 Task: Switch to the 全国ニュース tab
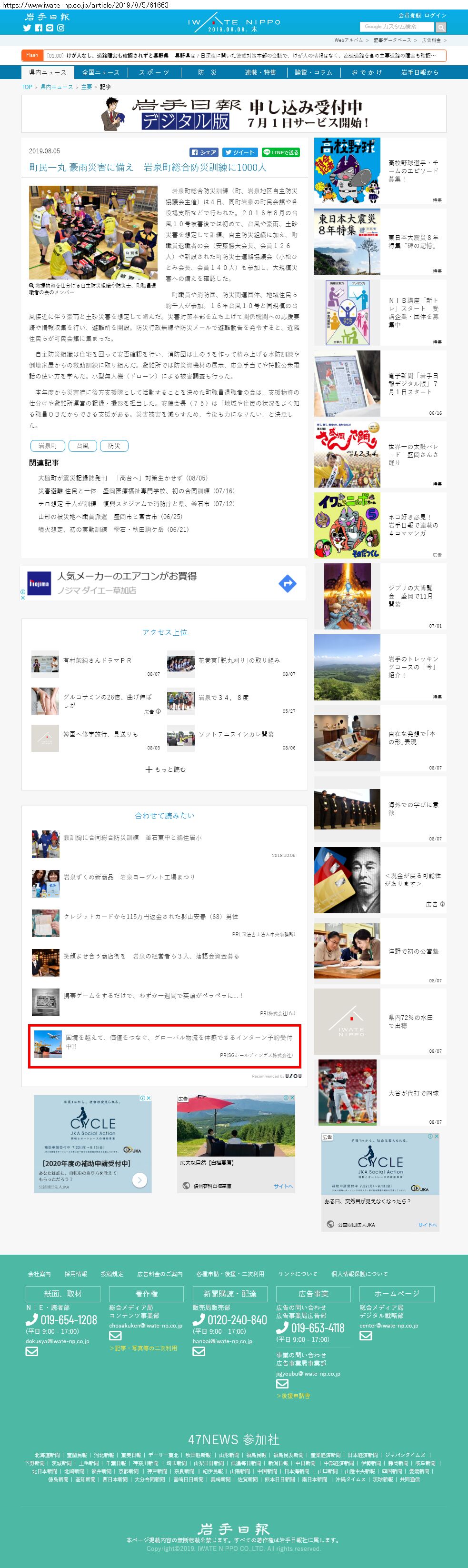[100, 72]
